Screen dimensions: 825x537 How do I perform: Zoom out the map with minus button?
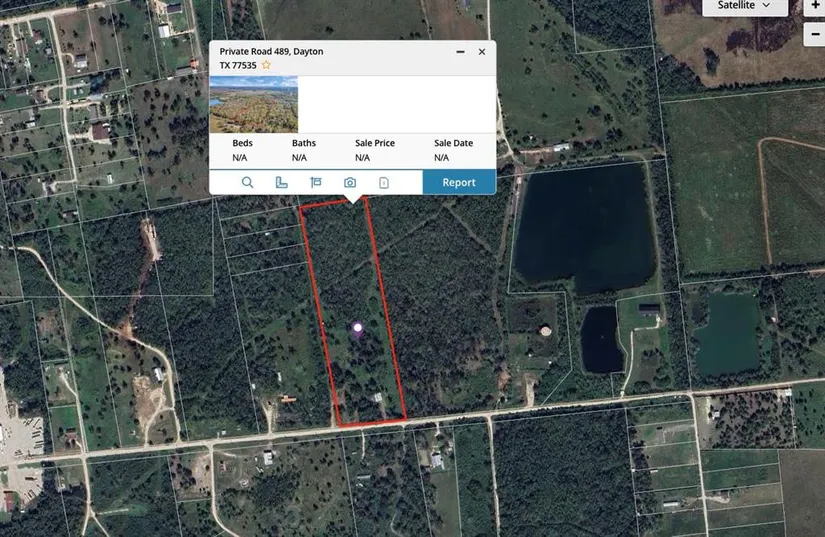tap(816, 33)
